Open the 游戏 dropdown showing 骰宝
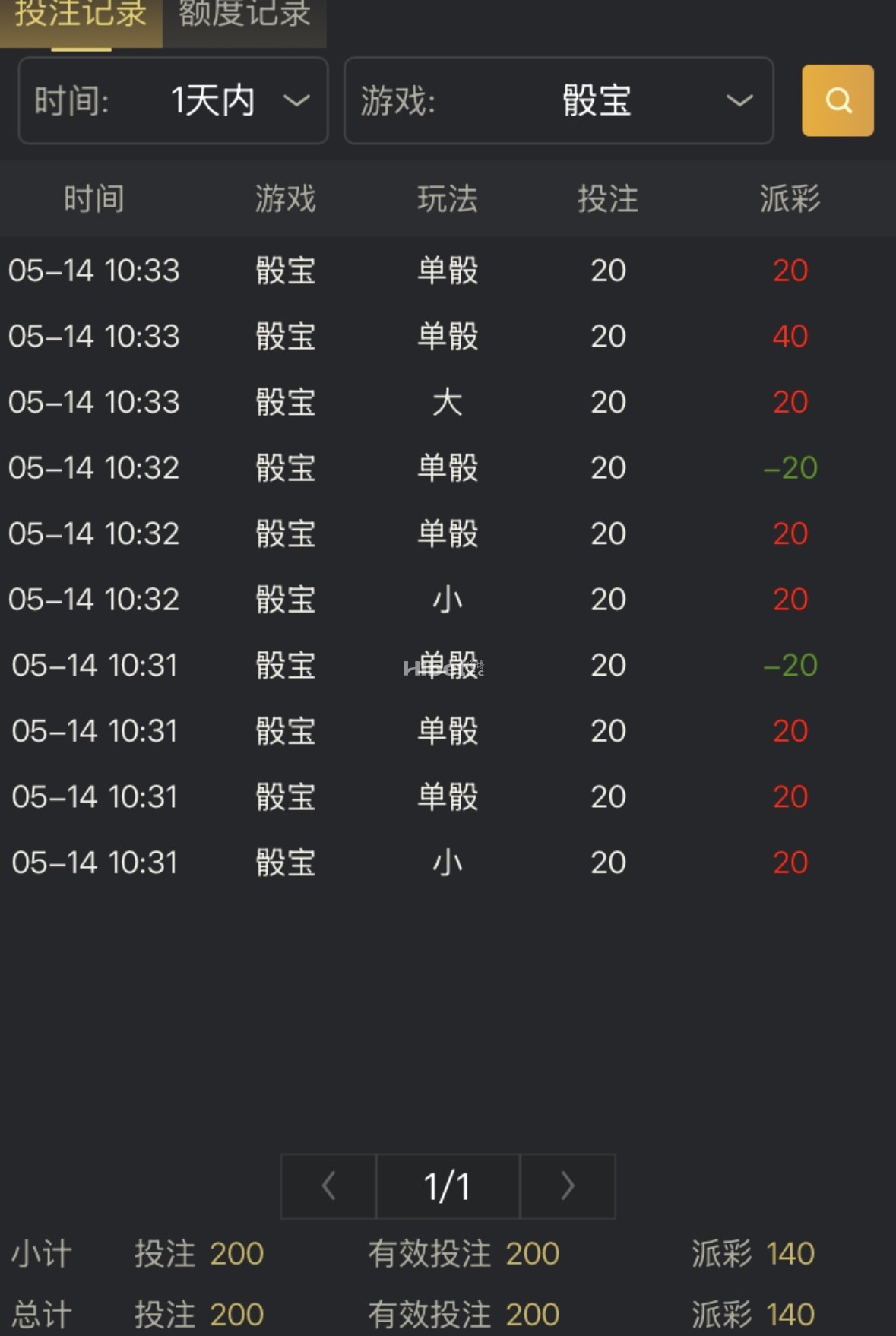Viewport: 896px width, 1336px height. [559, 100]
